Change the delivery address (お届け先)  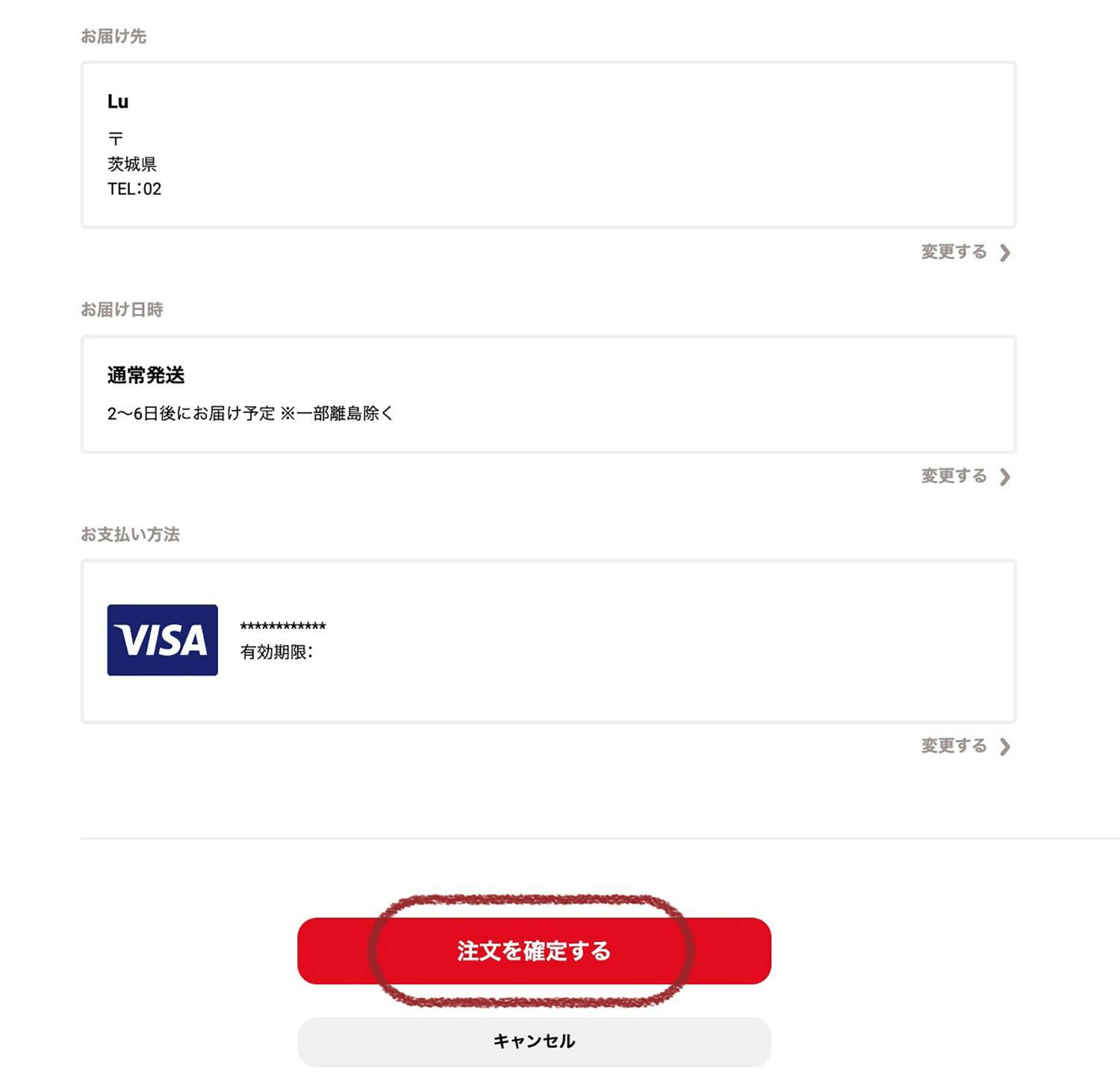pyautogui.click(x=965, y=252)
